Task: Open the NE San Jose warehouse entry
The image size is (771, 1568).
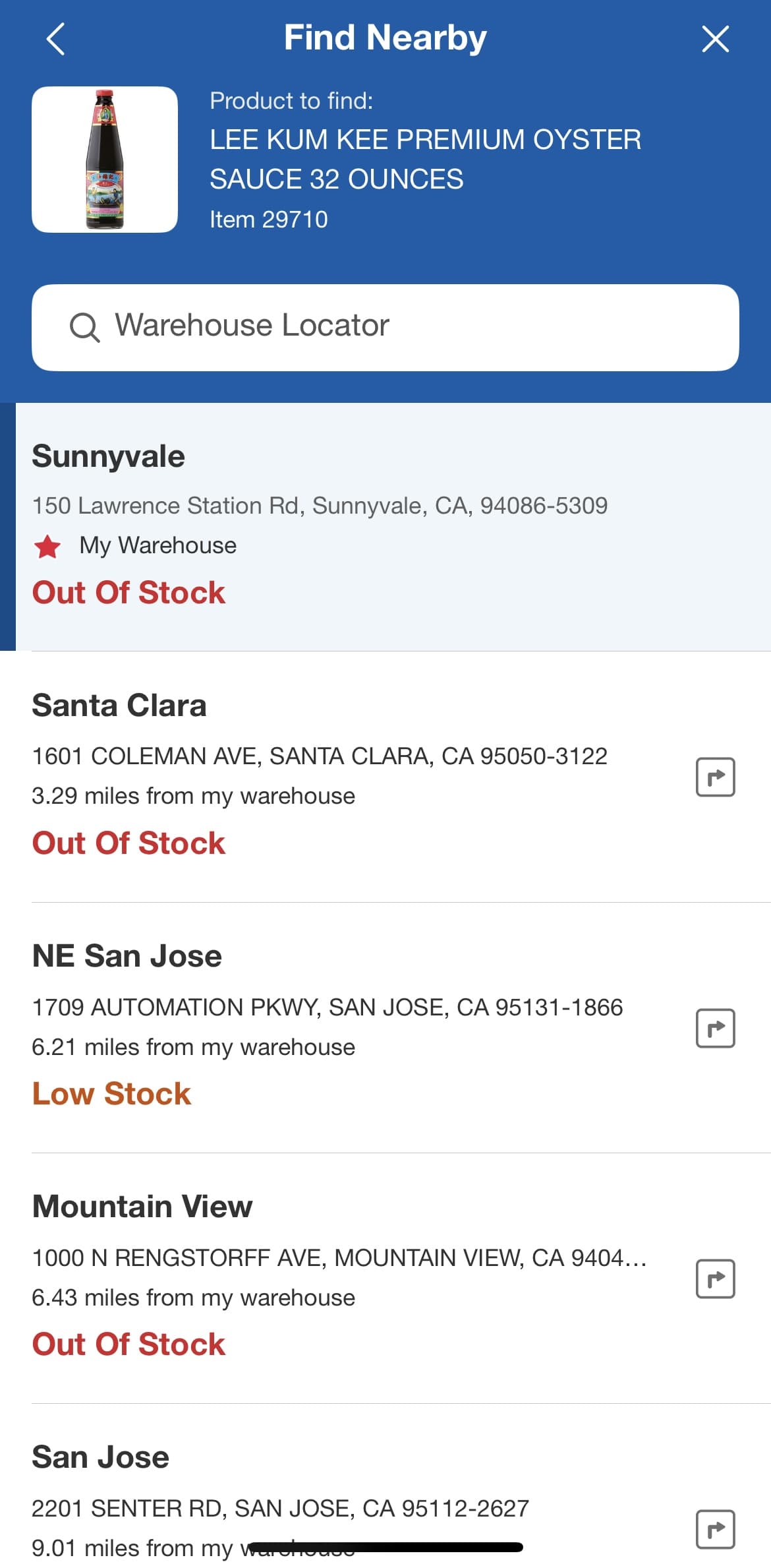Action: click(x=349, y=1027)
